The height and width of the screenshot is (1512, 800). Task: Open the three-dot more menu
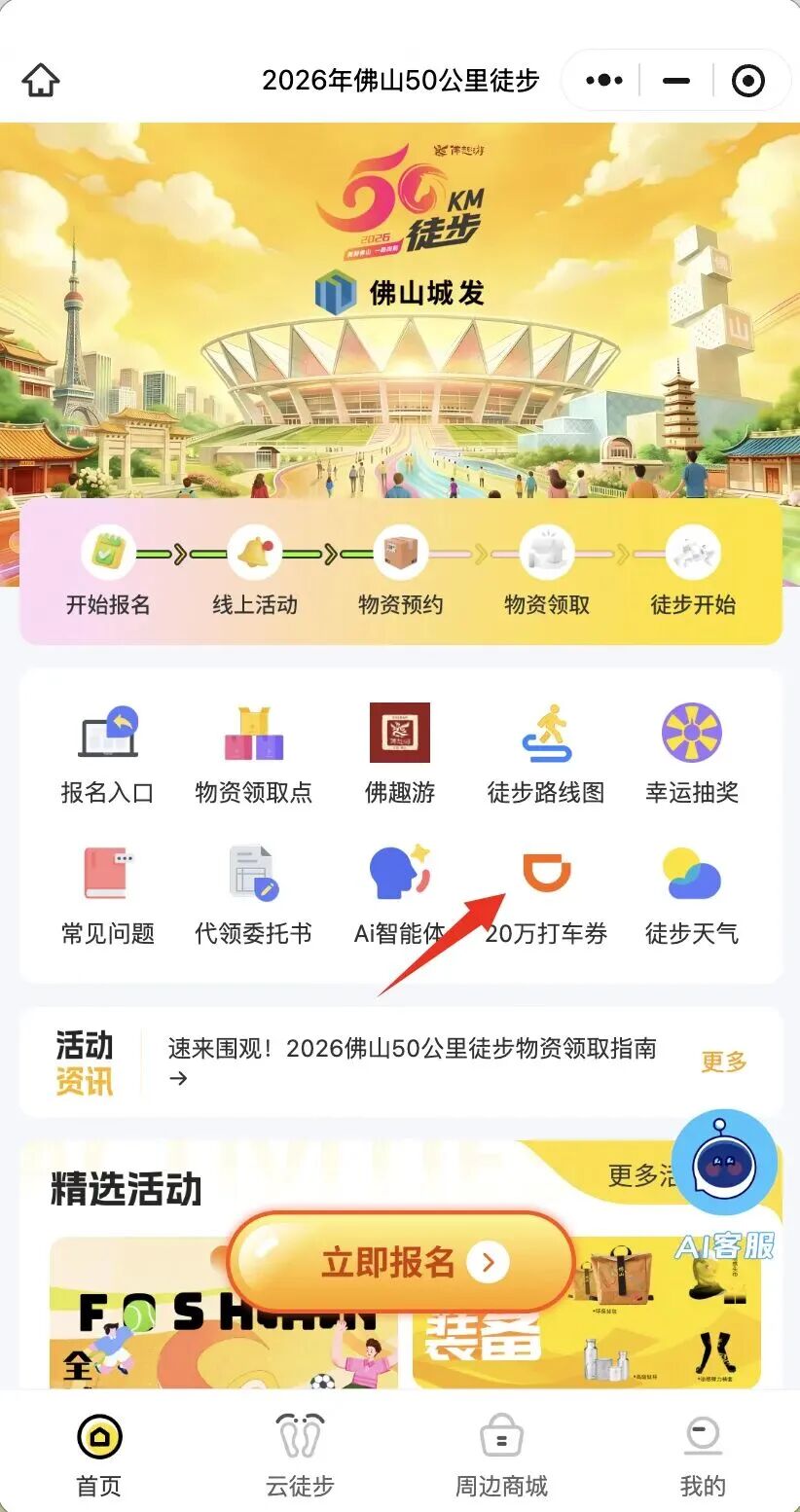coord(604,81)
